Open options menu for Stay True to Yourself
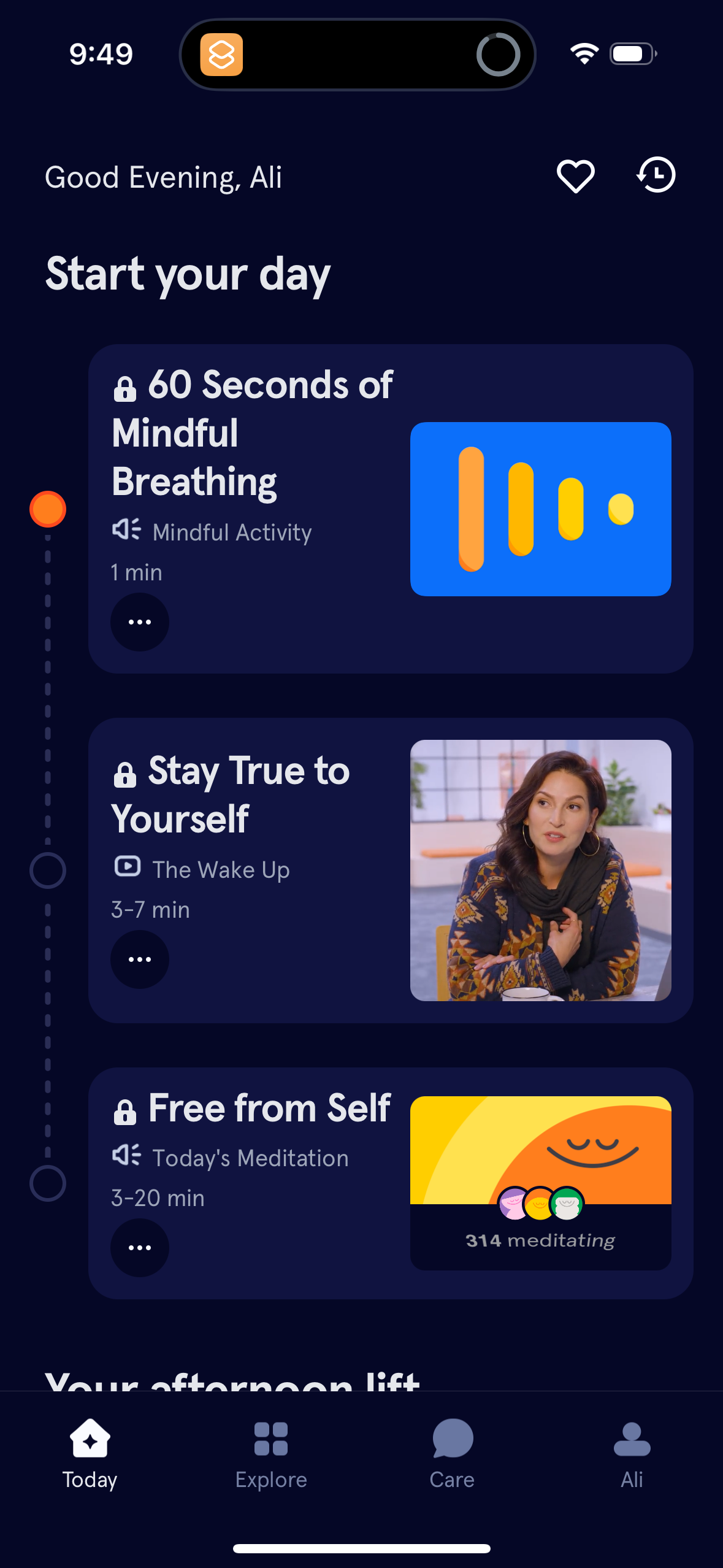The image size is (723, 1568). (139, 959)
